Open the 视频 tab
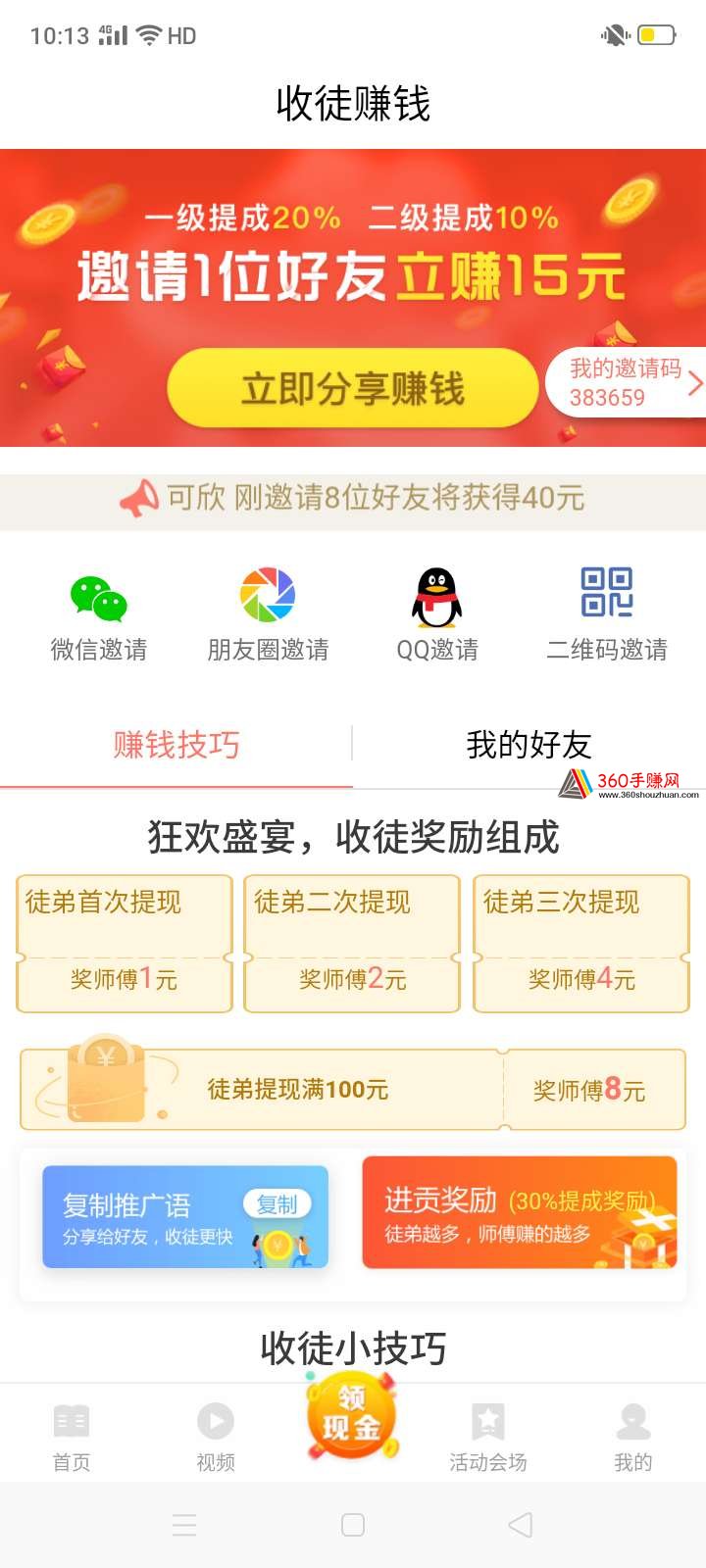This screenshot has height=1568, width=706. pyautogui.click(x=216, y=1438)
